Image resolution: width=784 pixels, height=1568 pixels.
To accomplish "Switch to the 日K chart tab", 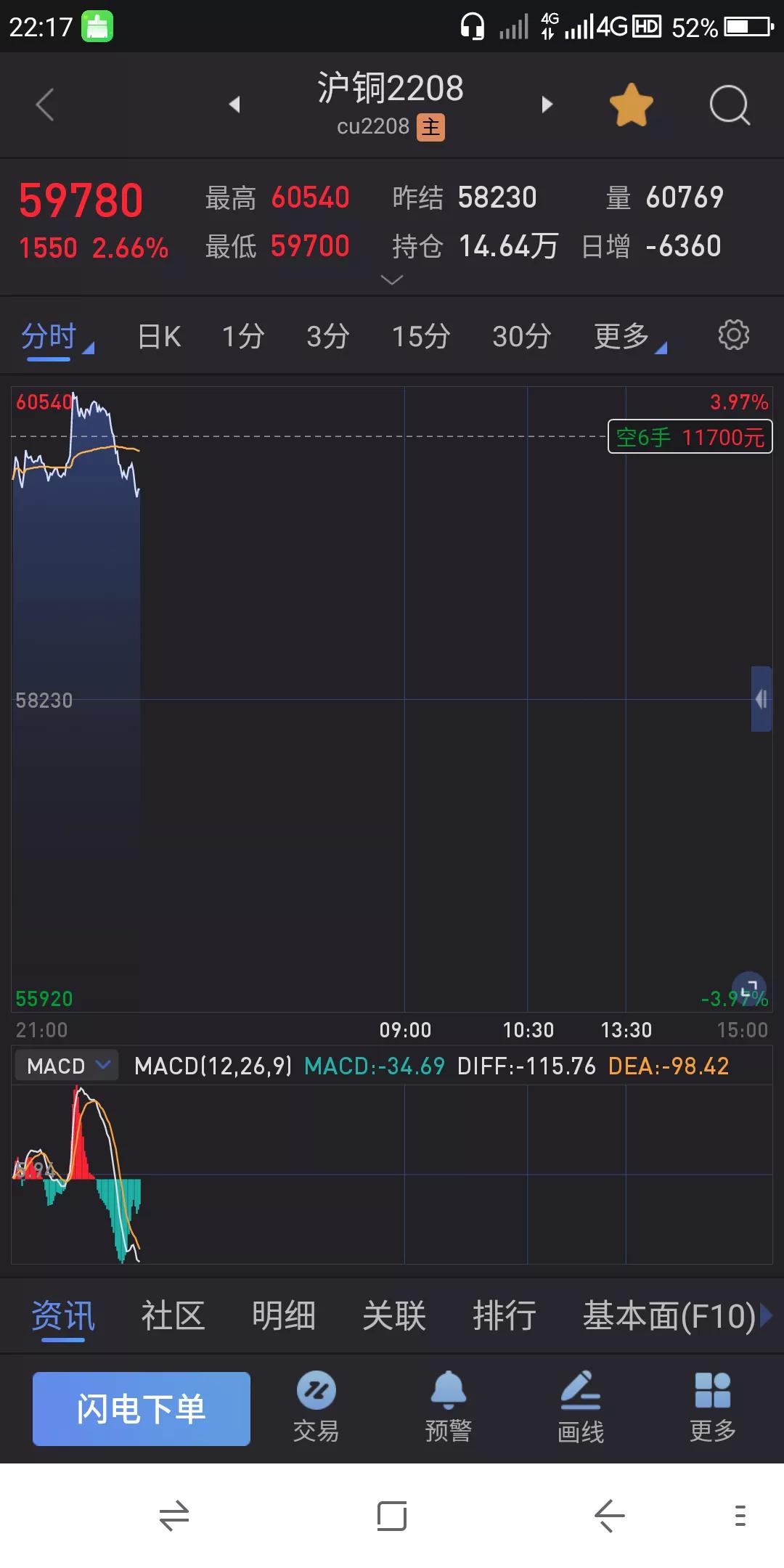I will tap(159, 337).
